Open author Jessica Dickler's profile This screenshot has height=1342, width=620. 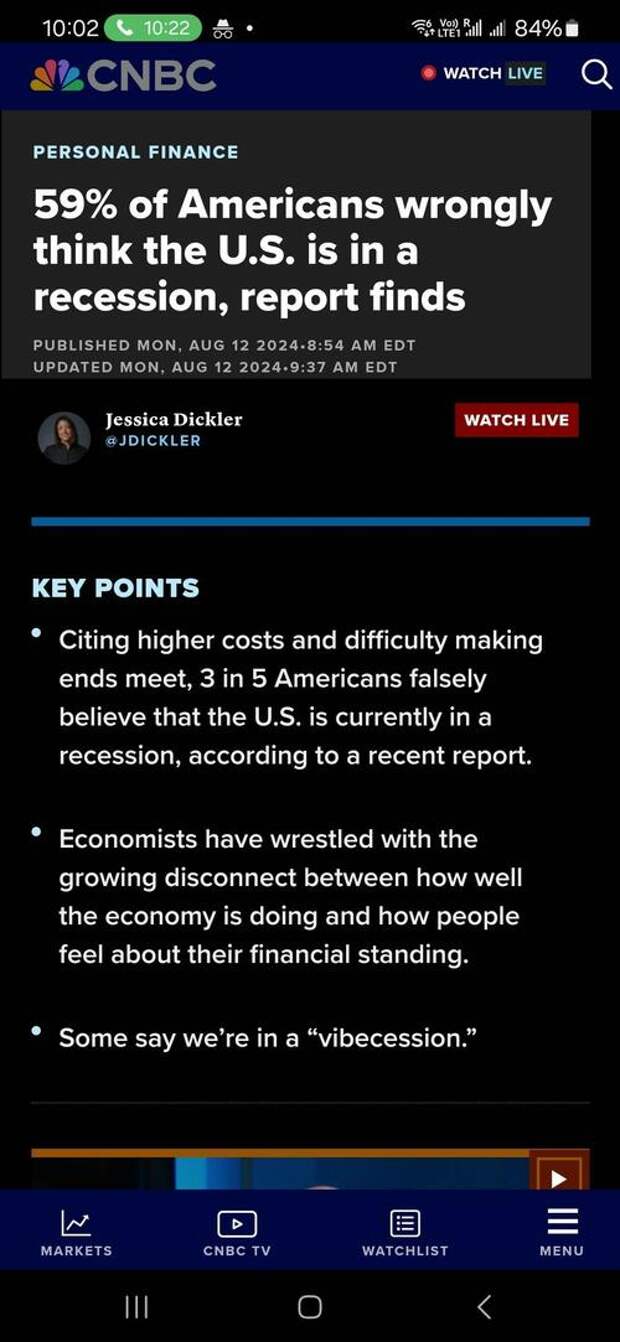pyautogui.click(x=174, y=419)
